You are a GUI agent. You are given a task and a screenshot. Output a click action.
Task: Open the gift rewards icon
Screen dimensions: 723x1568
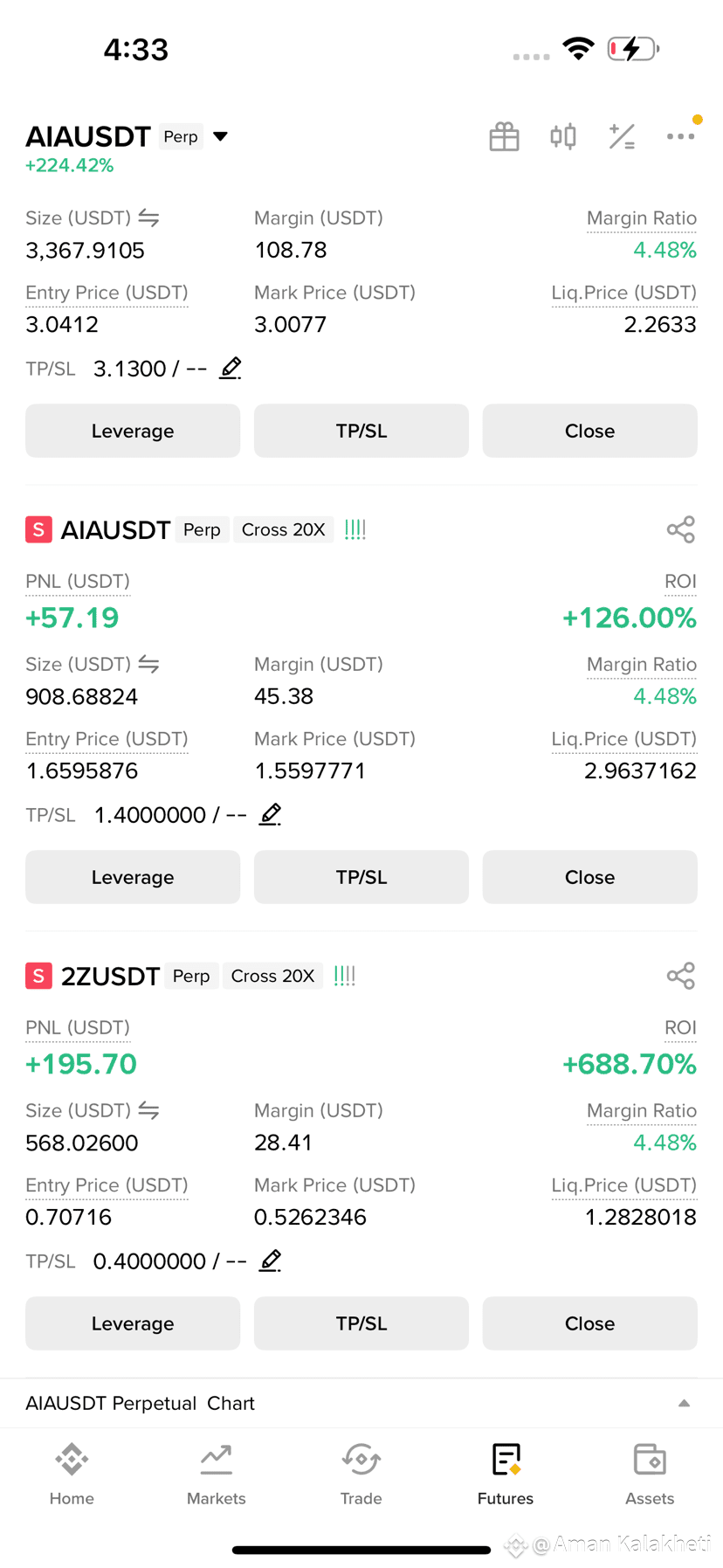[504, 136]
